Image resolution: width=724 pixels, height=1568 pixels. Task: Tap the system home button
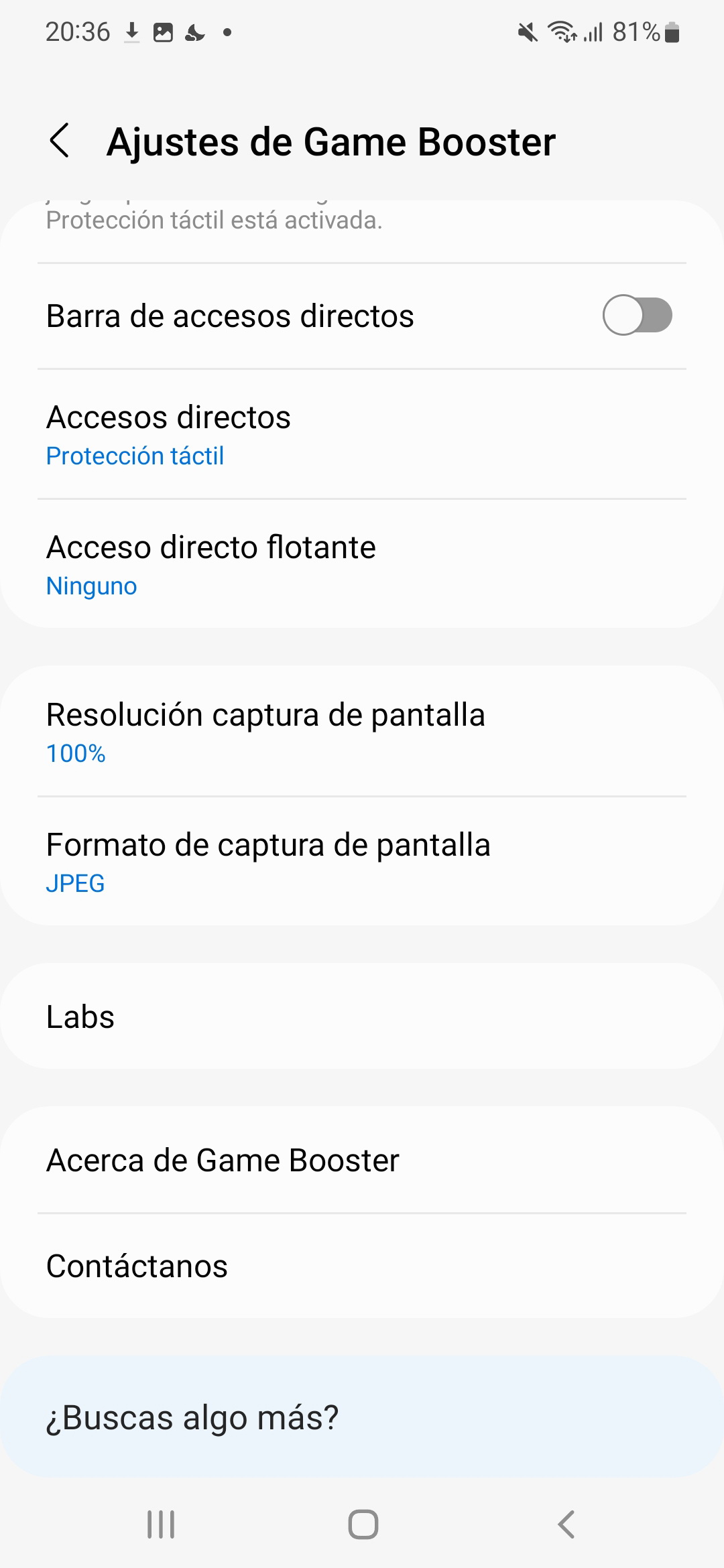click(363, 1524)
